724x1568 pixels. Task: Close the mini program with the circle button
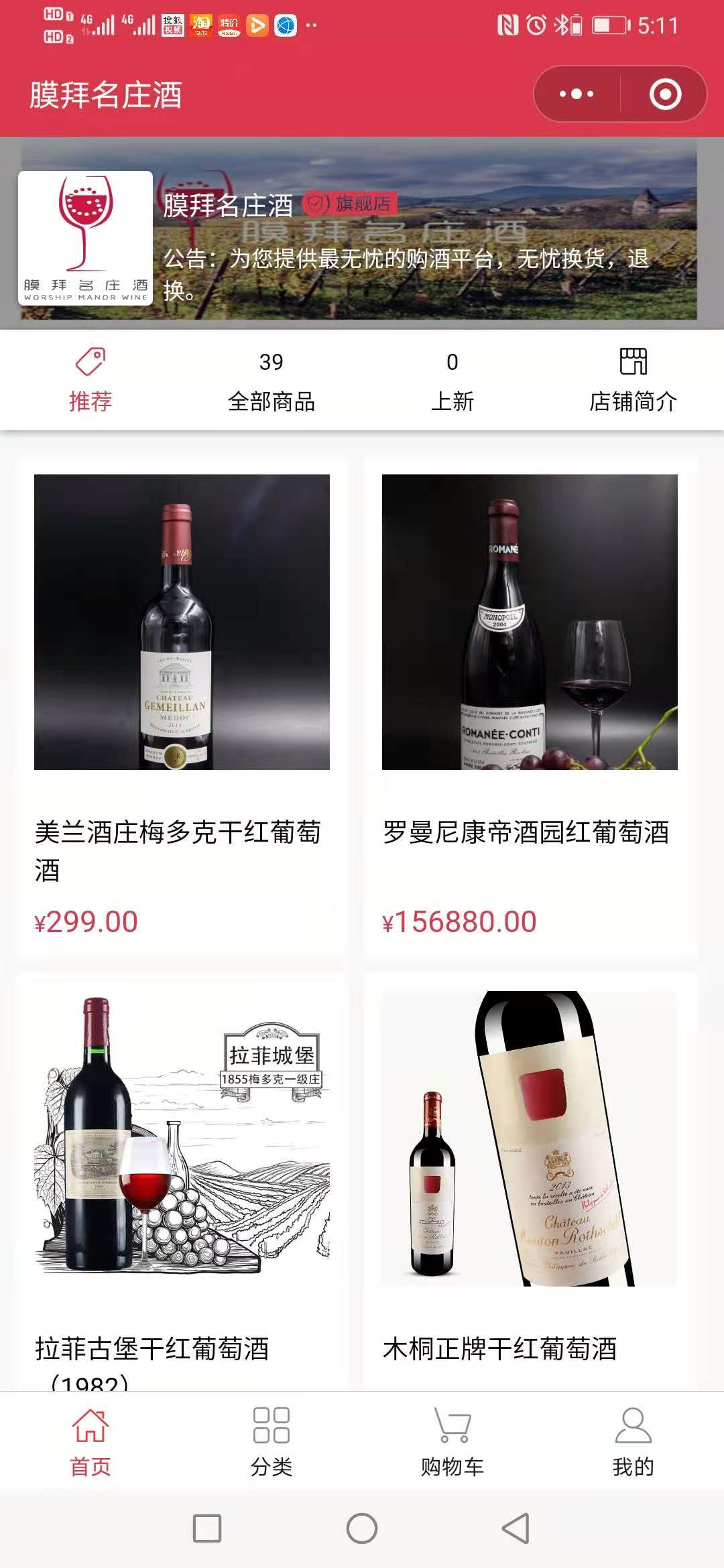[x=665, y=94]
